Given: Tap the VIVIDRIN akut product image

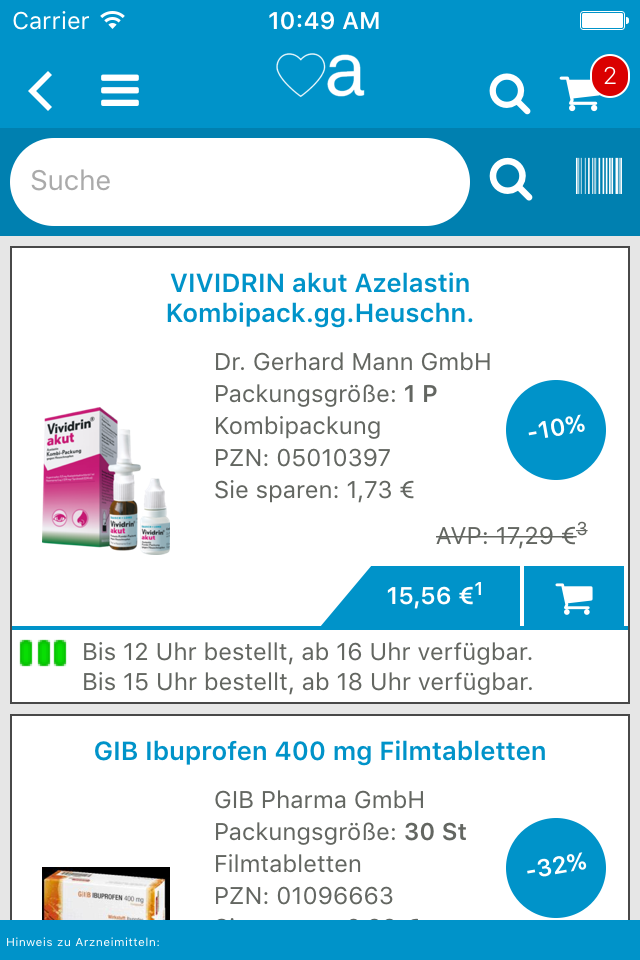Looking at the screenshot, I should pos(107,479).
